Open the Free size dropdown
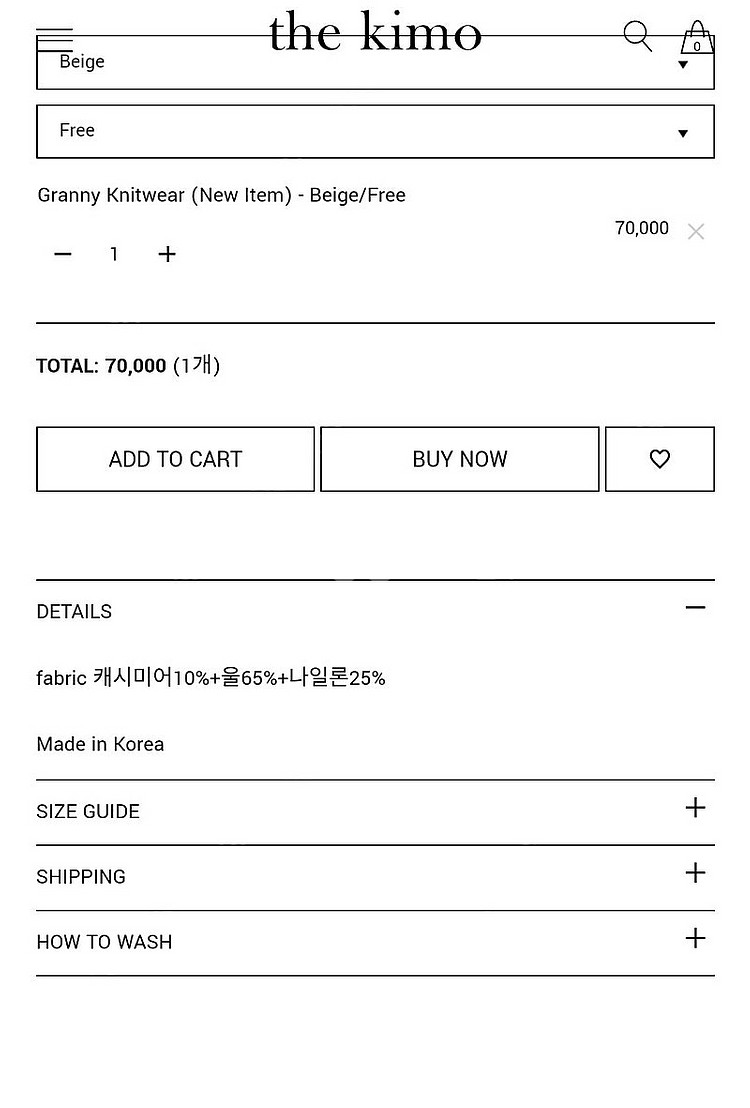This screenshot has width=750, height=1108. pyautogui.click(x=375, y=131)
